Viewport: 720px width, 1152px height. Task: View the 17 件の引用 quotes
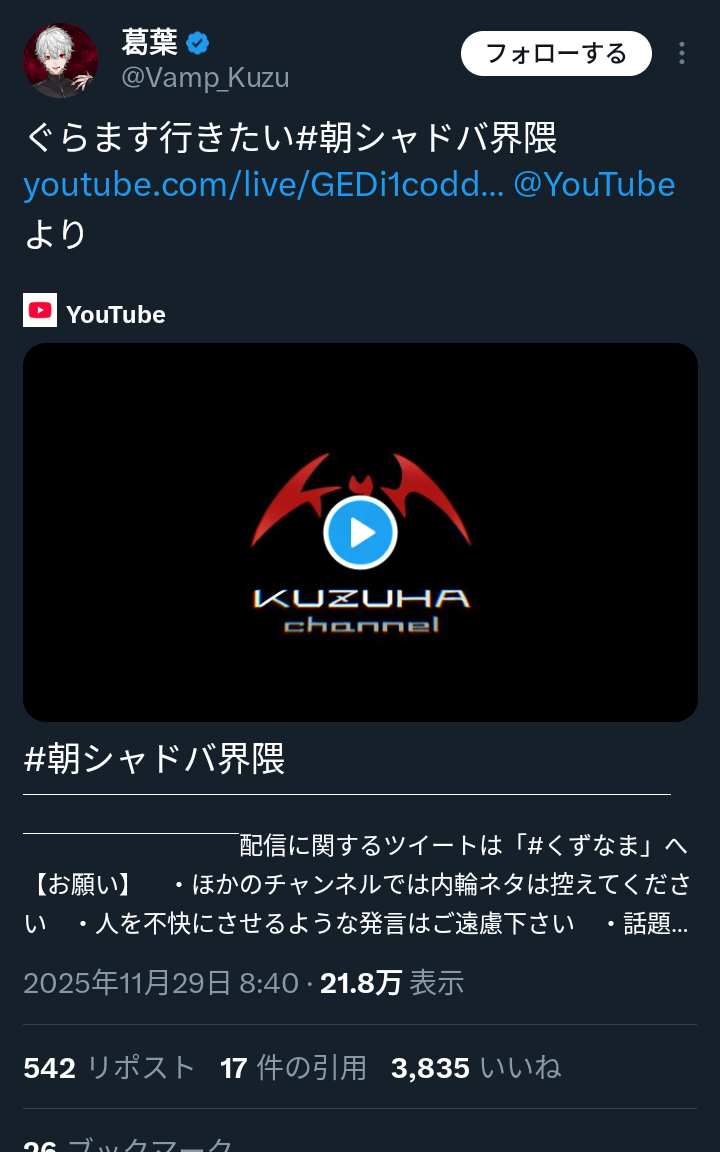click(x=293, y=1068)
